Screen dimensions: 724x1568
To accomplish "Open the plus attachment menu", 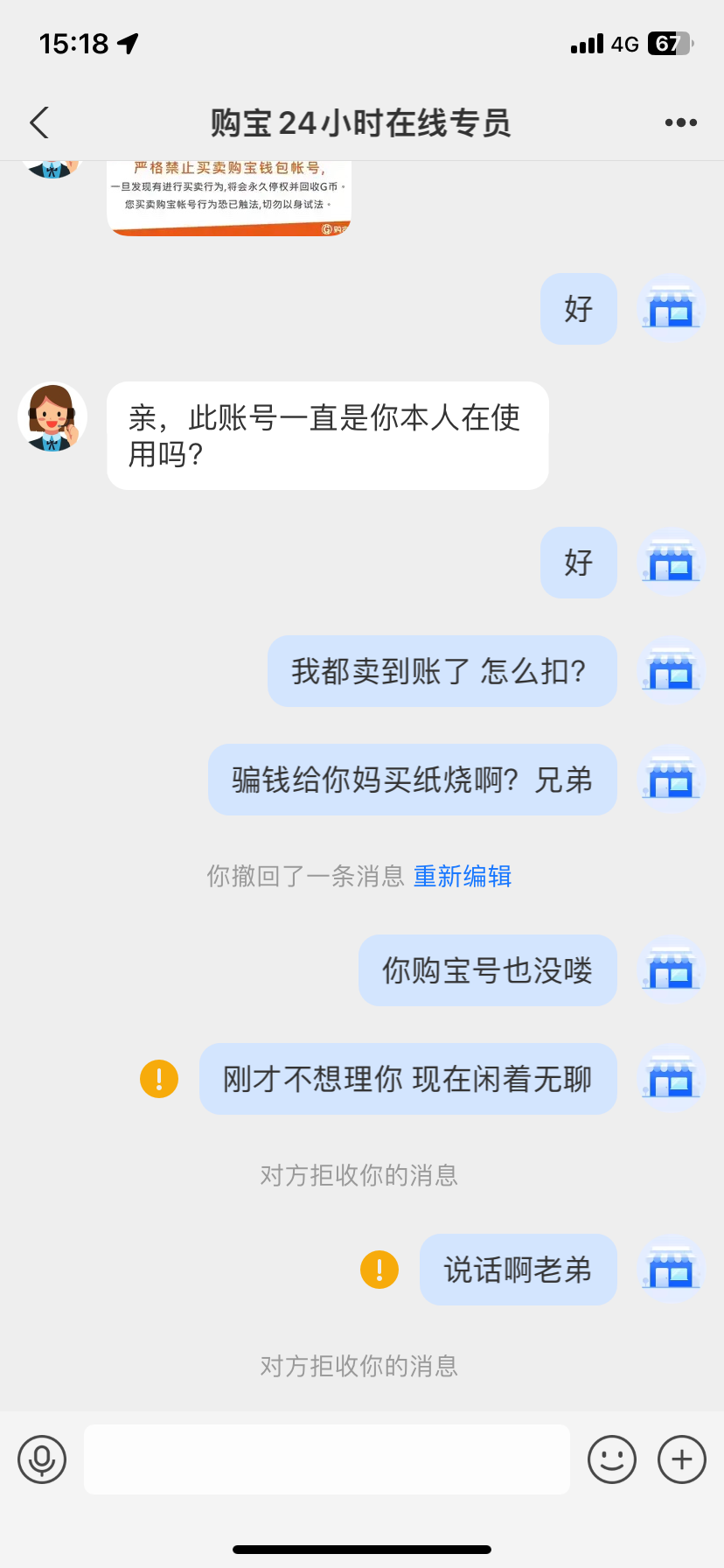I will 681,1459.
